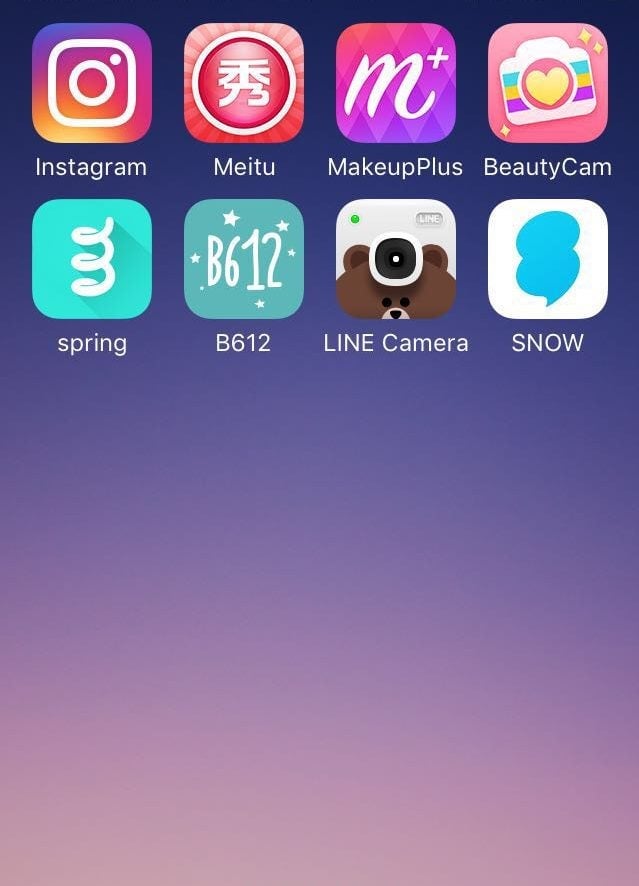
Task: Start the BeautyCam app
Action: (547, 84)
